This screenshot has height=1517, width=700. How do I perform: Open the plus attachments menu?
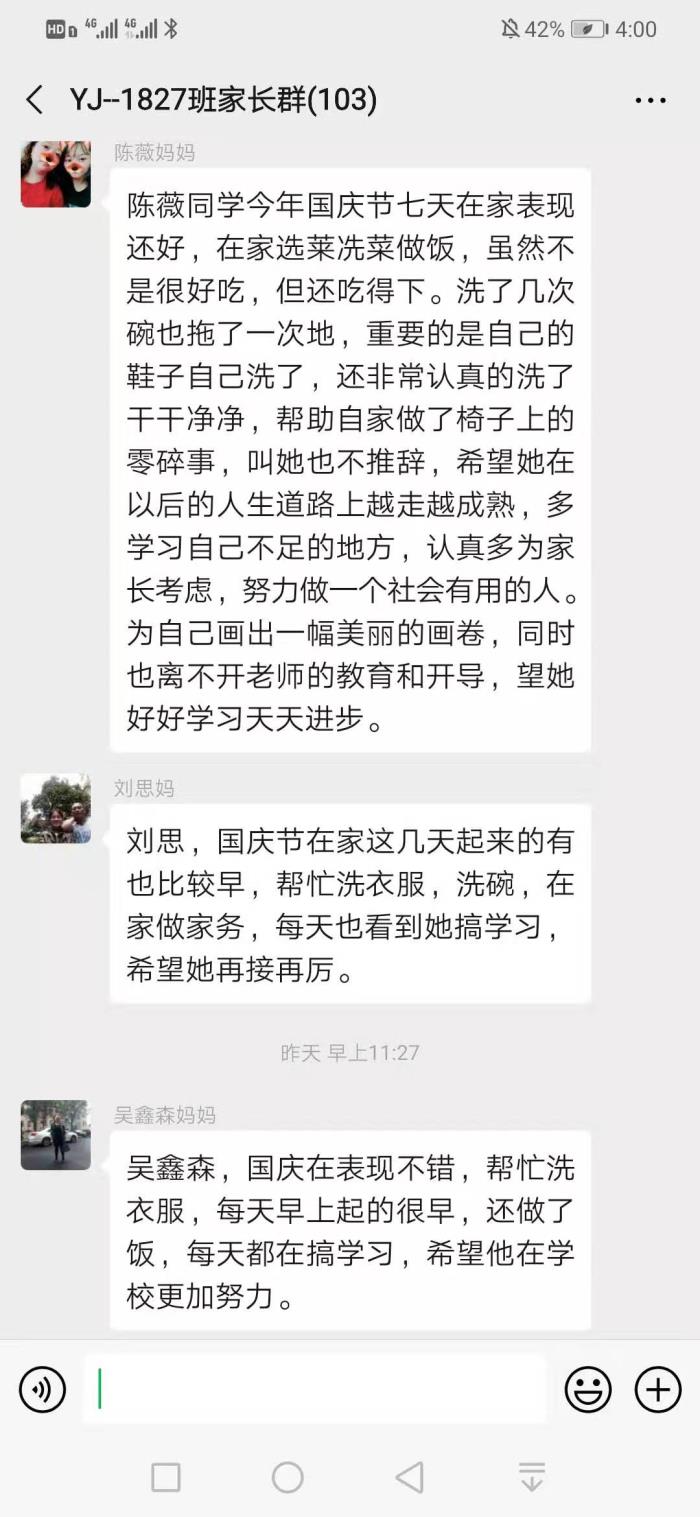[658, 1389]
